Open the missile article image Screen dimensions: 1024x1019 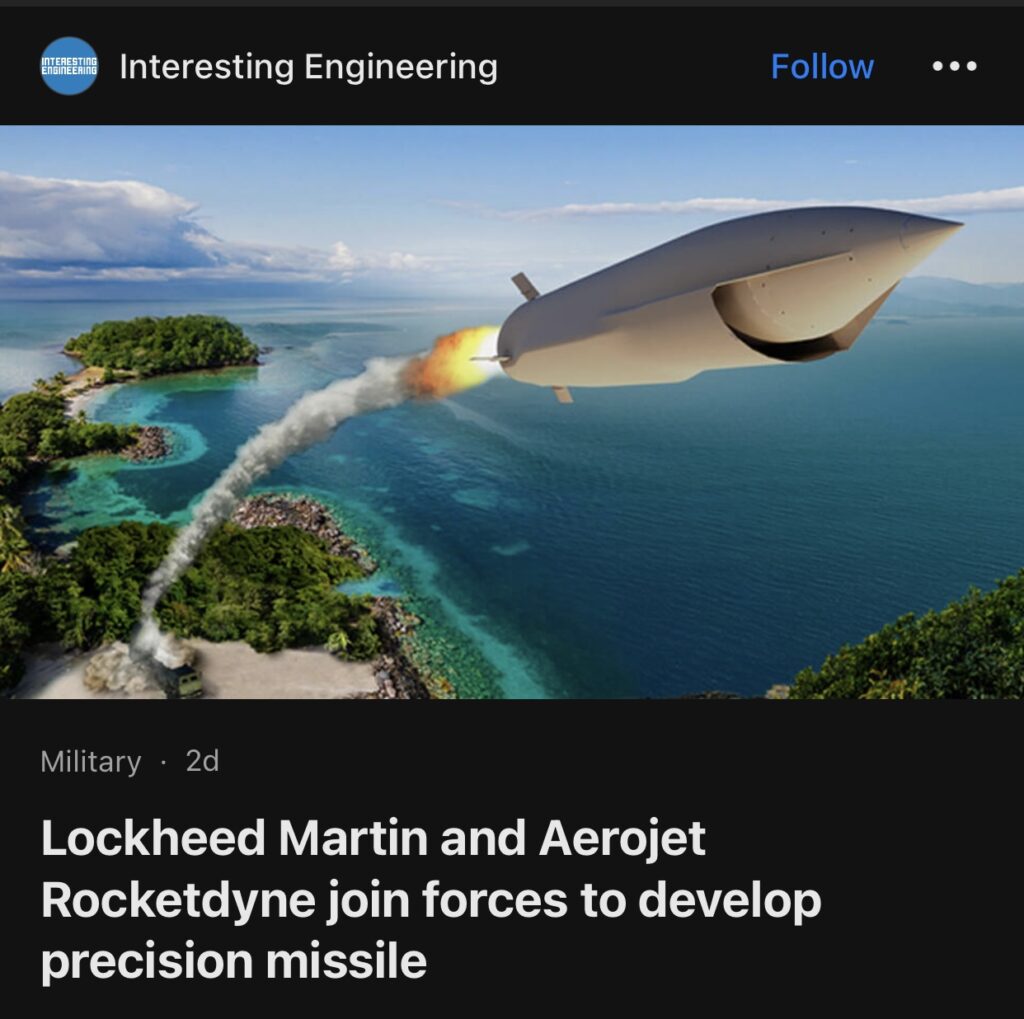512,411
